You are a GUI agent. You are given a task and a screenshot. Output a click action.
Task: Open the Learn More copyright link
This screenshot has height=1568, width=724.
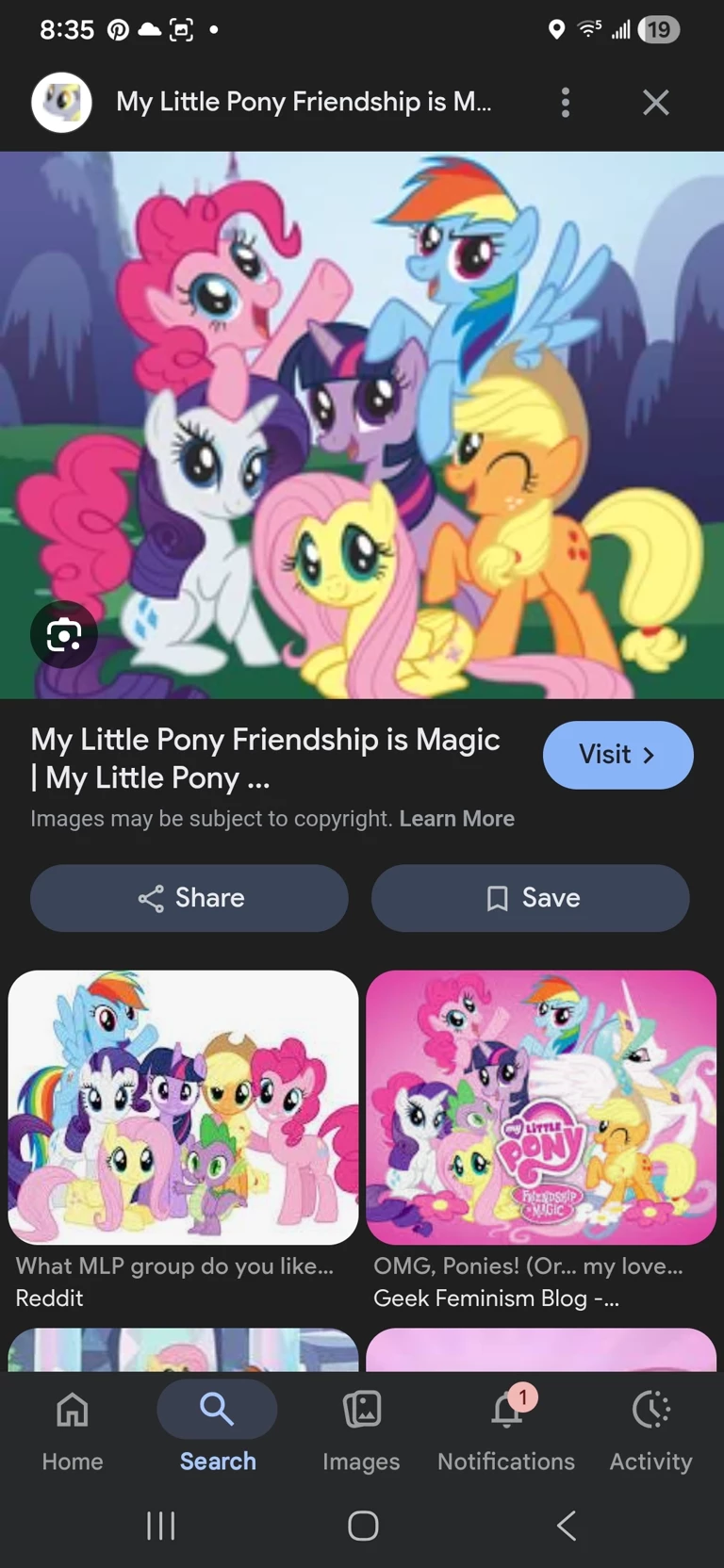click(456, 818)
